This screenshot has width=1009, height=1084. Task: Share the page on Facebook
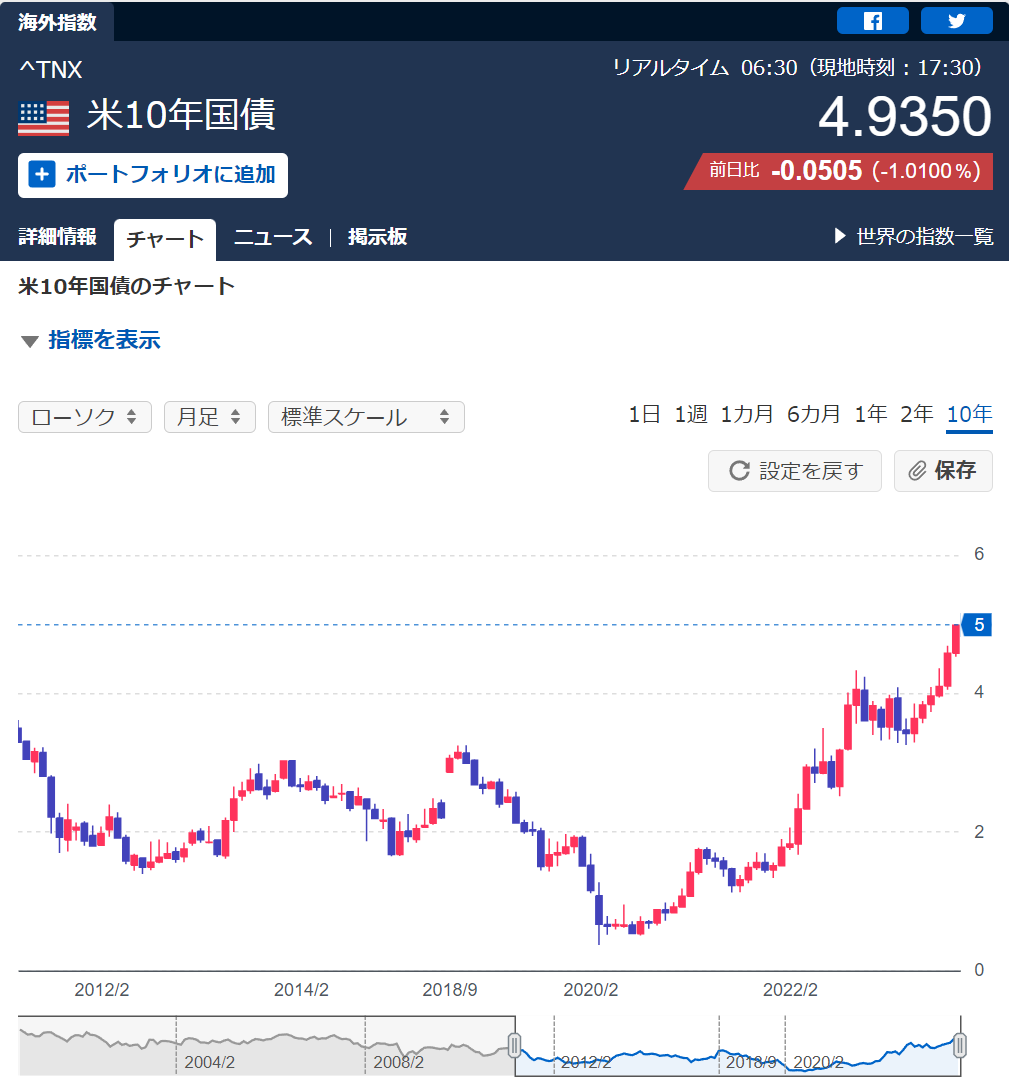click(872, 21)
